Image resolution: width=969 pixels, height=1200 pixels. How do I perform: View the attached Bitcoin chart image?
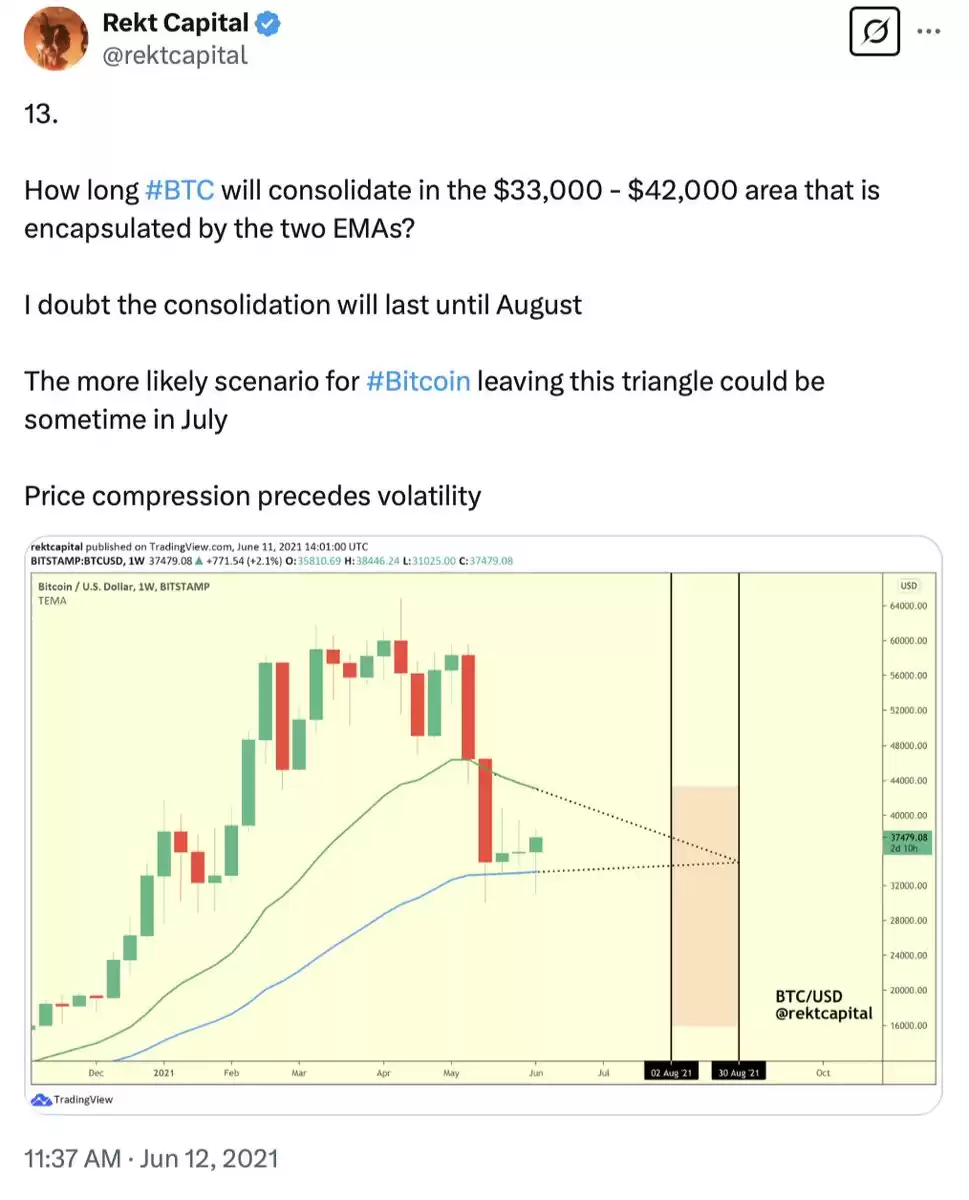click(482, 825)
